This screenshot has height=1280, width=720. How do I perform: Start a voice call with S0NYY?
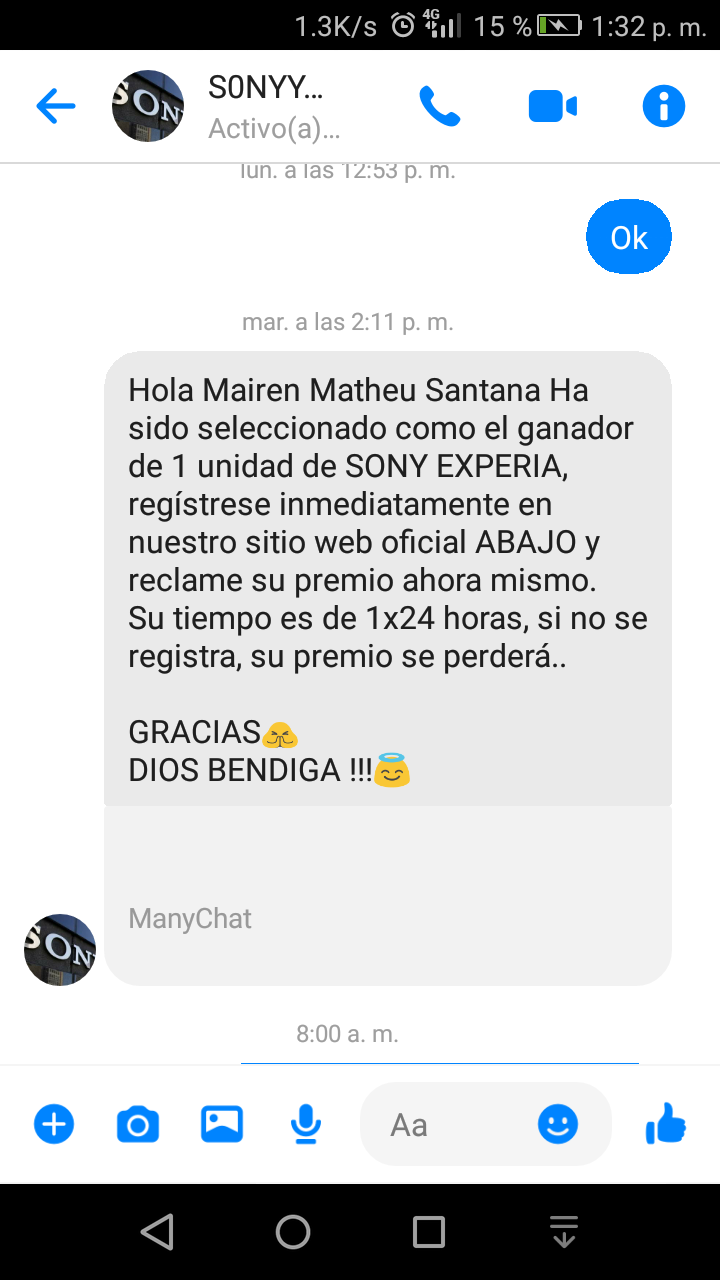(439, 106)
